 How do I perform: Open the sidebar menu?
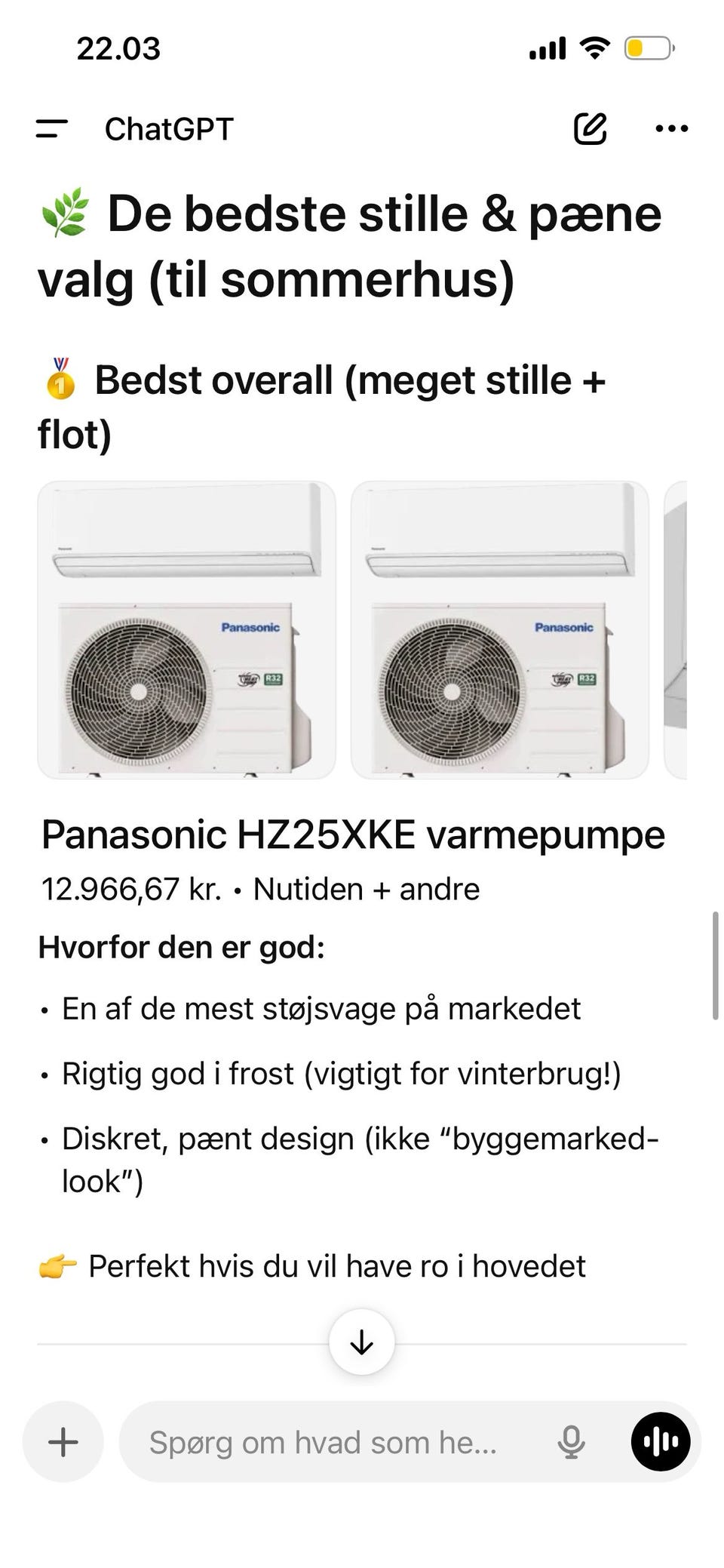(x=51, y=129)
